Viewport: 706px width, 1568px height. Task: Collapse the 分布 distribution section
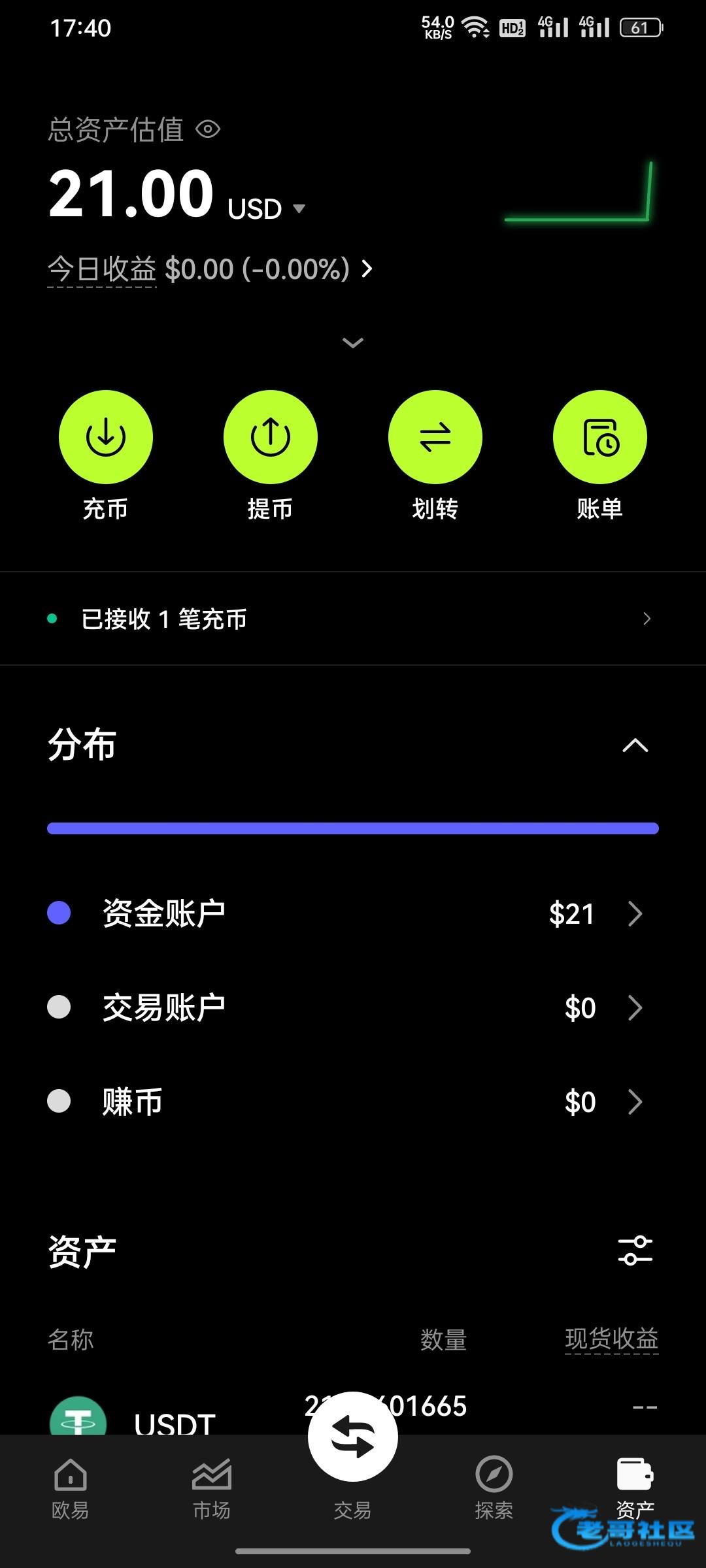click(635, 745)
